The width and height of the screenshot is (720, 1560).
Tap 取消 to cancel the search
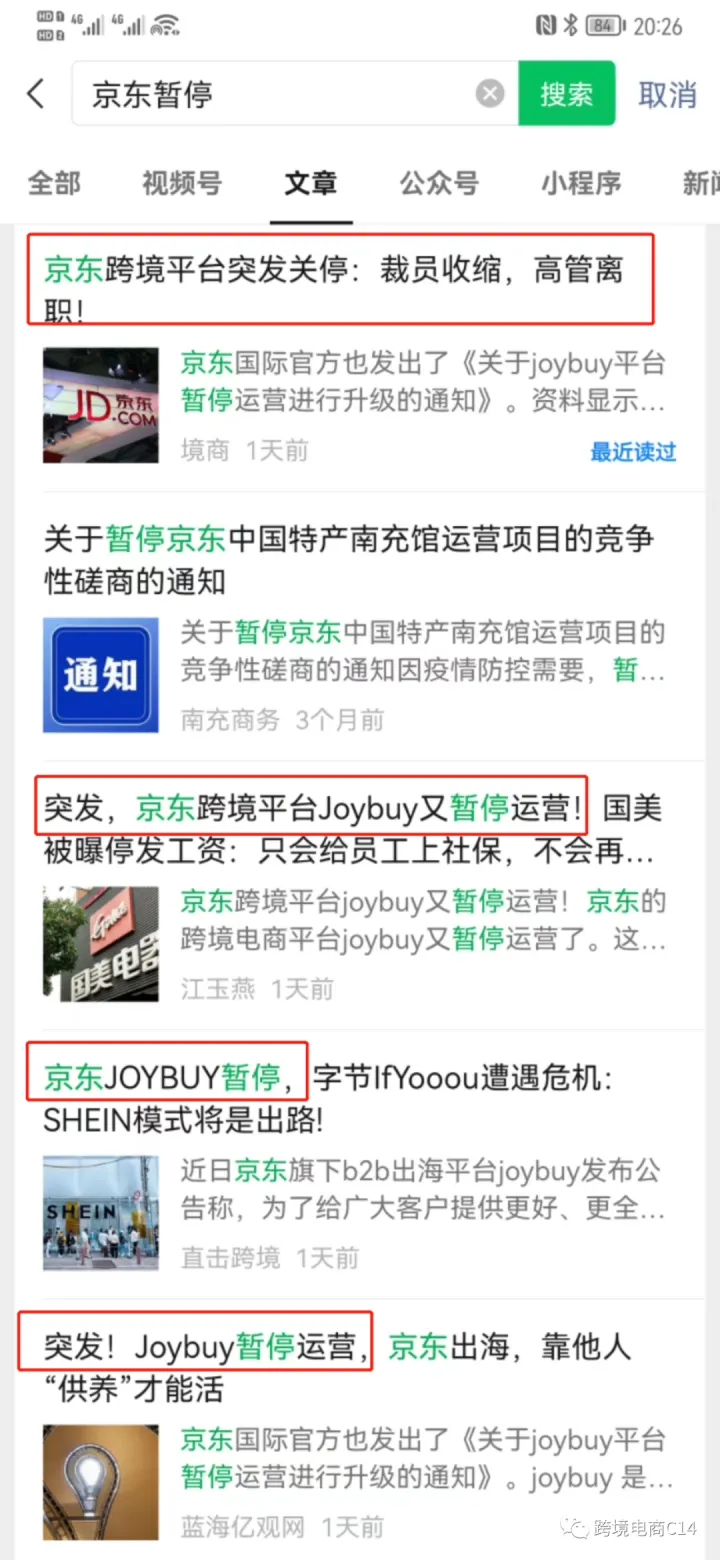(666, 93)
